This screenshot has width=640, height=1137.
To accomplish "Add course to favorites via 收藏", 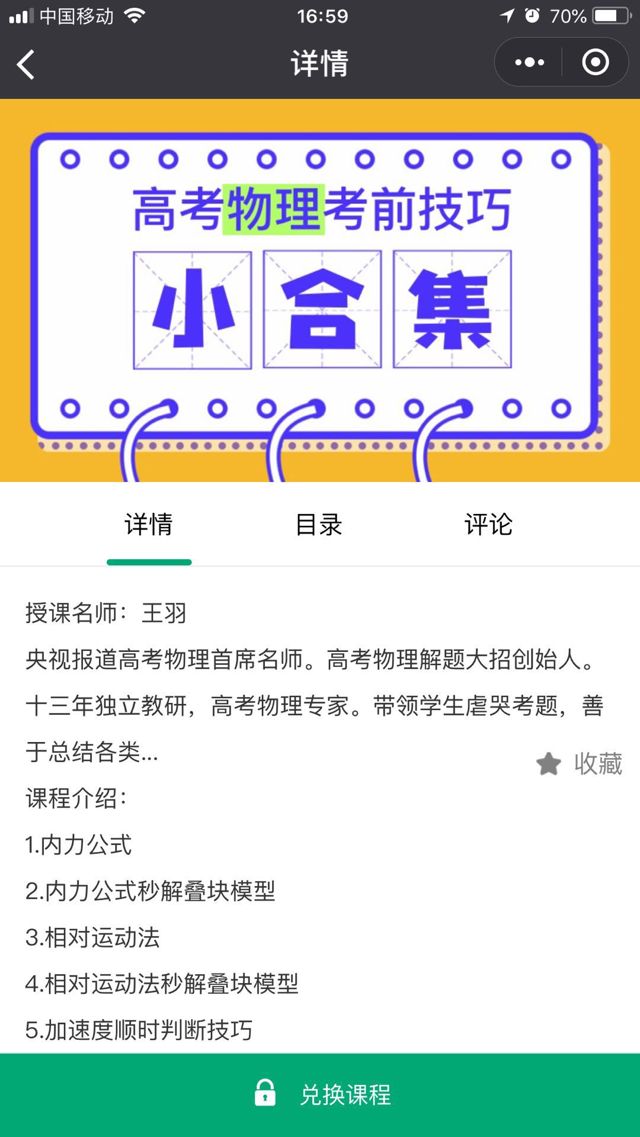I will [579, 764].
